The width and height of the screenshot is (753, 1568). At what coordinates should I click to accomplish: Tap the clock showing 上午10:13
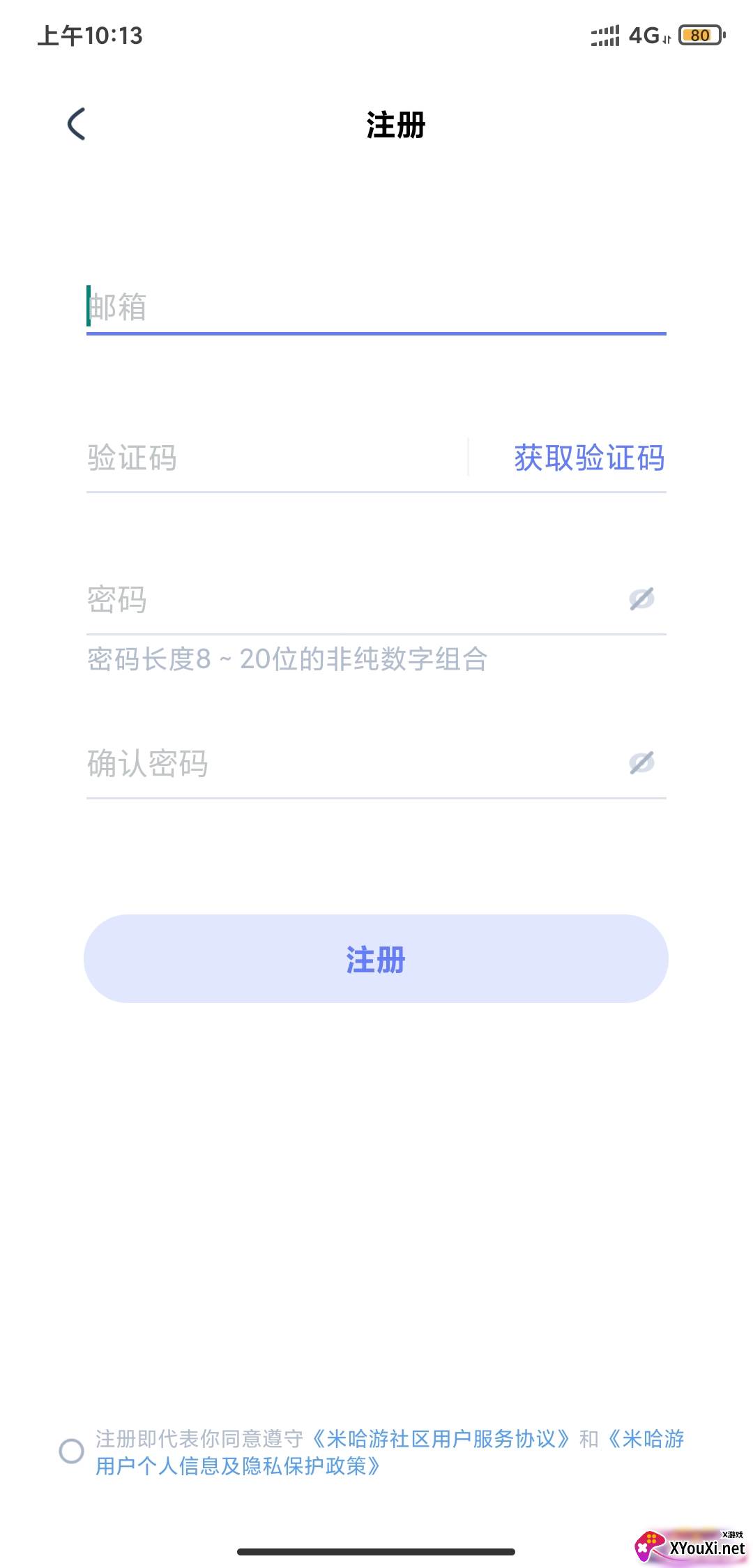89,36
